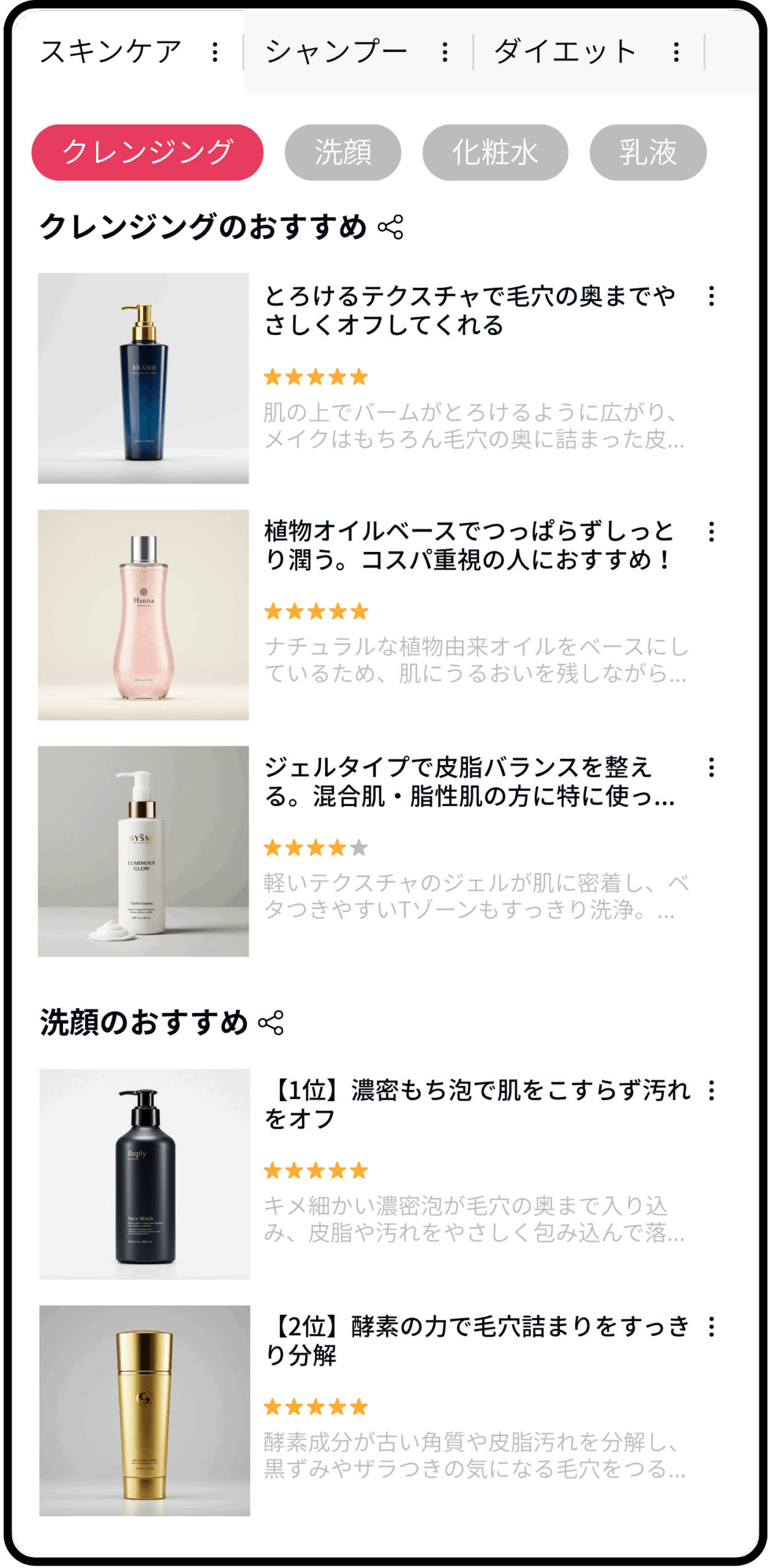770x1568 pixels.
Task: Open options menu on シャンプー tab
Action: pos(444,52)
